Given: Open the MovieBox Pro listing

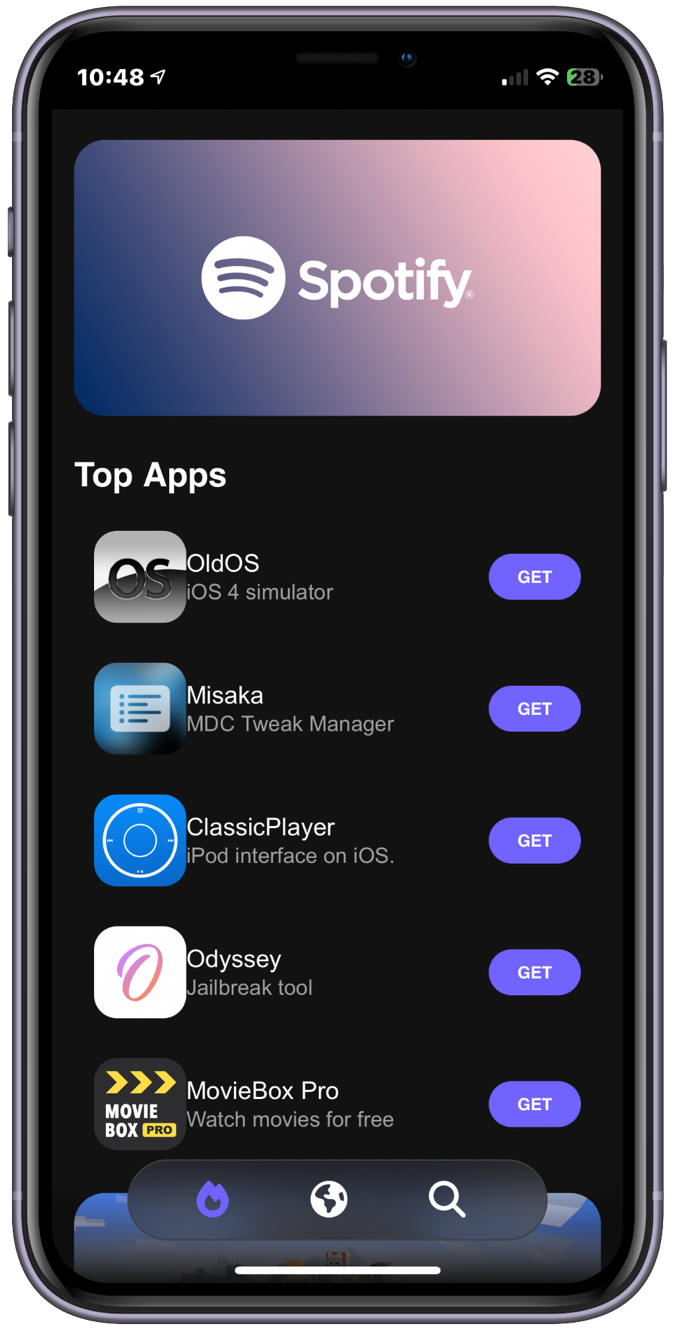Looking at the screenshot, I should tap(260, 1104).
